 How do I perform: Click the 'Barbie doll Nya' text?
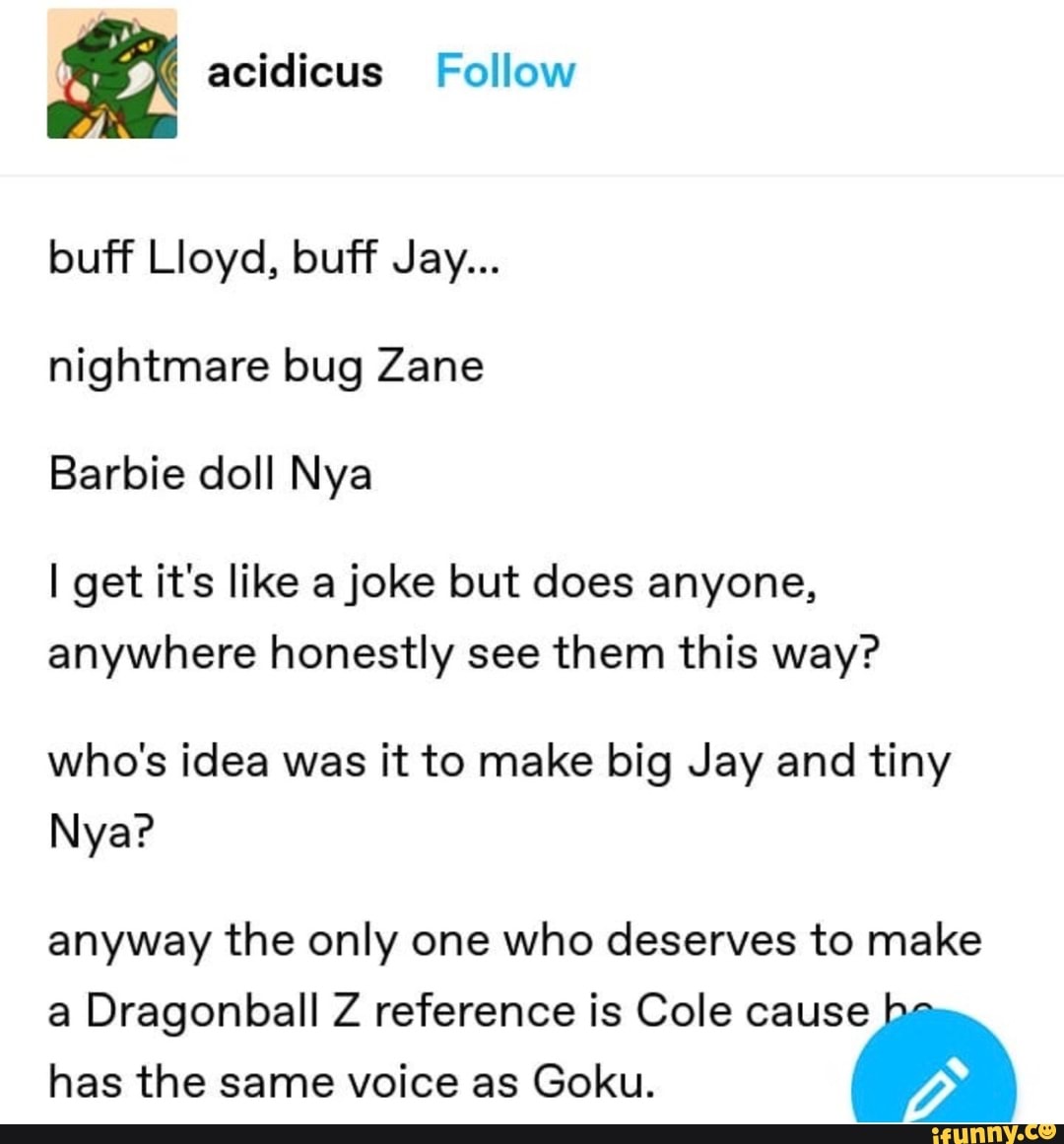click(x=210, y=473)
